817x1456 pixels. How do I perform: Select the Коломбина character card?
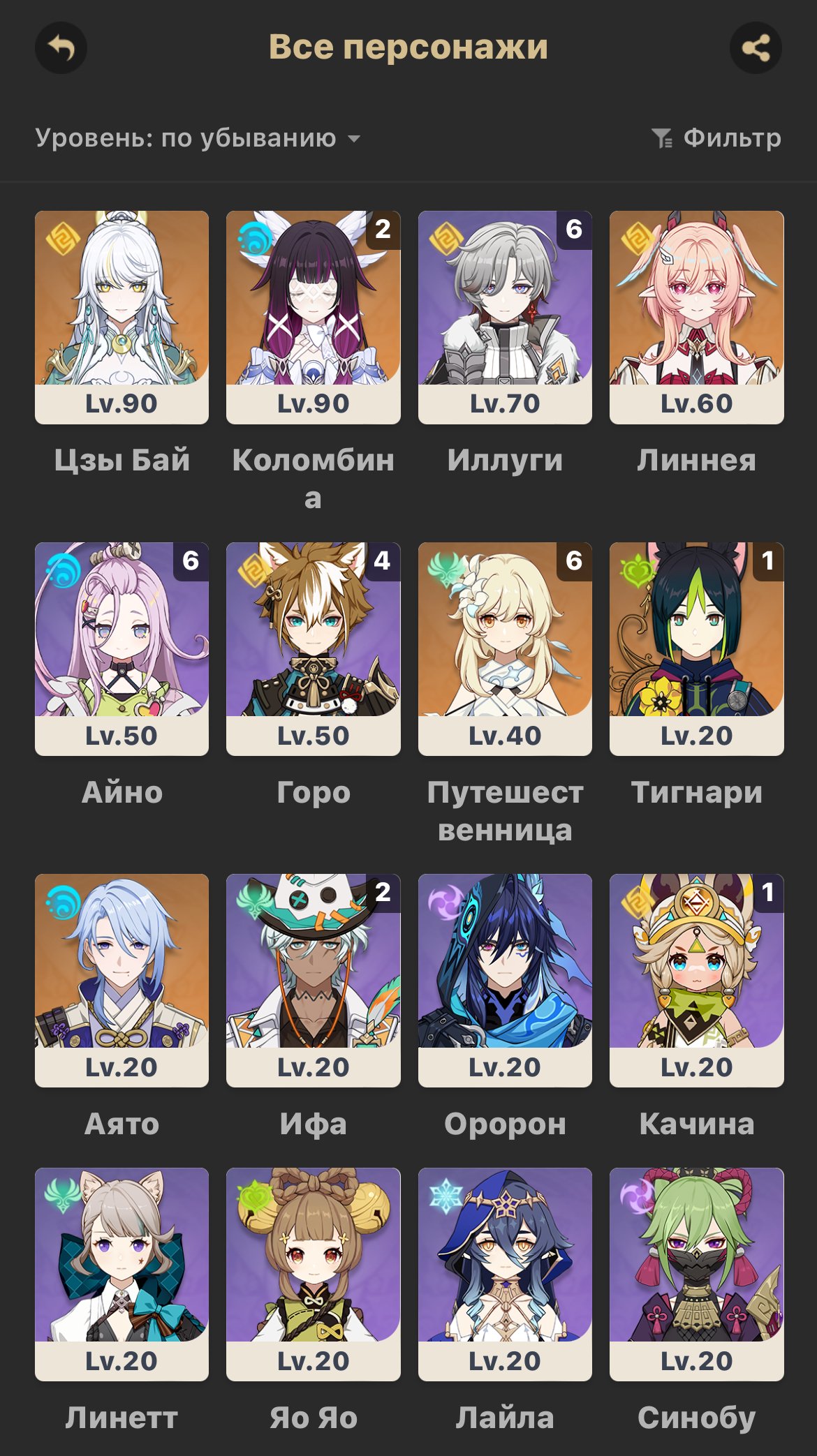pos(314,318)
